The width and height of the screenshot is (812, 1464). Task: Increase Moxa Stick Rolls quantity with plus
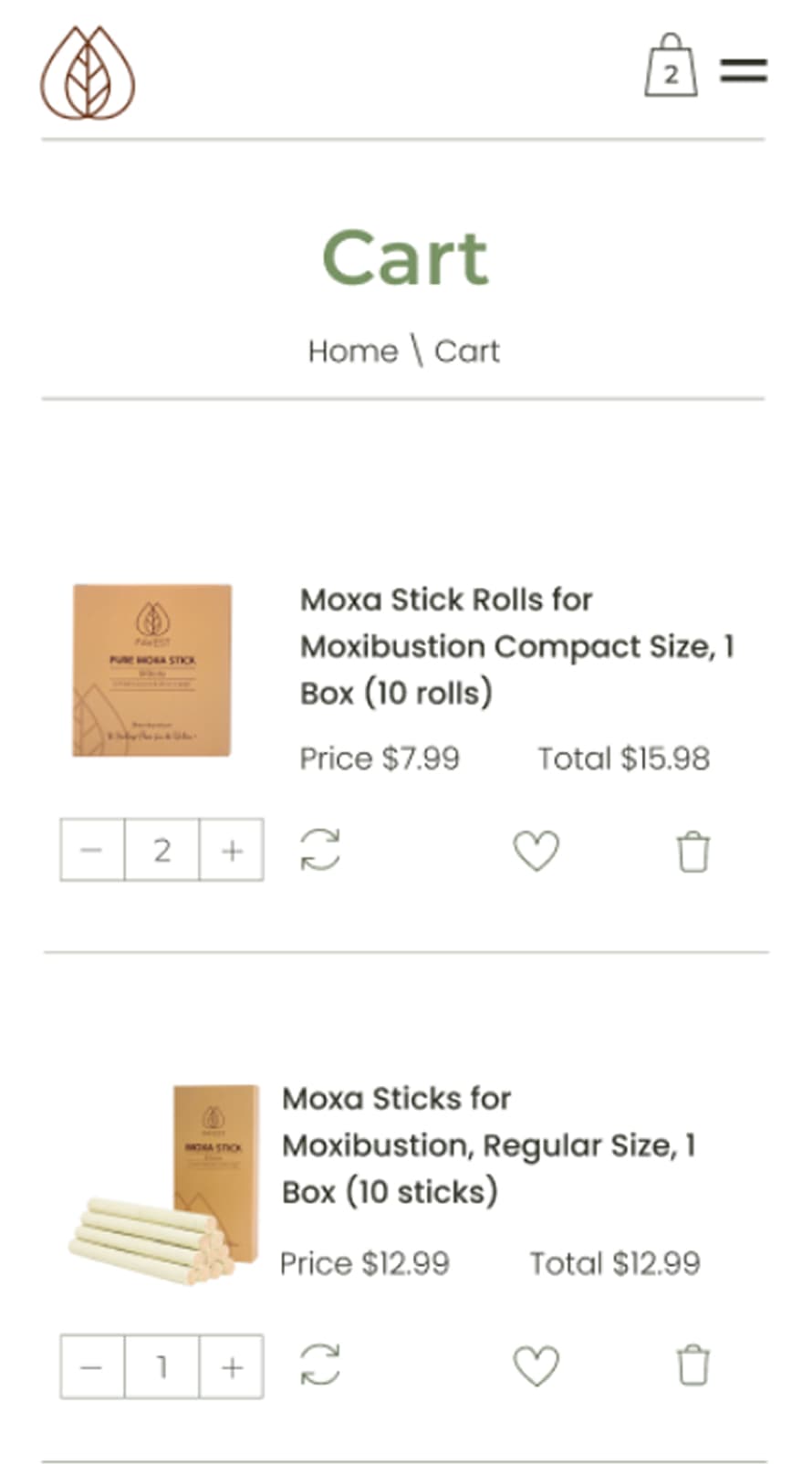pyautogui.click(x=233, y=849)
